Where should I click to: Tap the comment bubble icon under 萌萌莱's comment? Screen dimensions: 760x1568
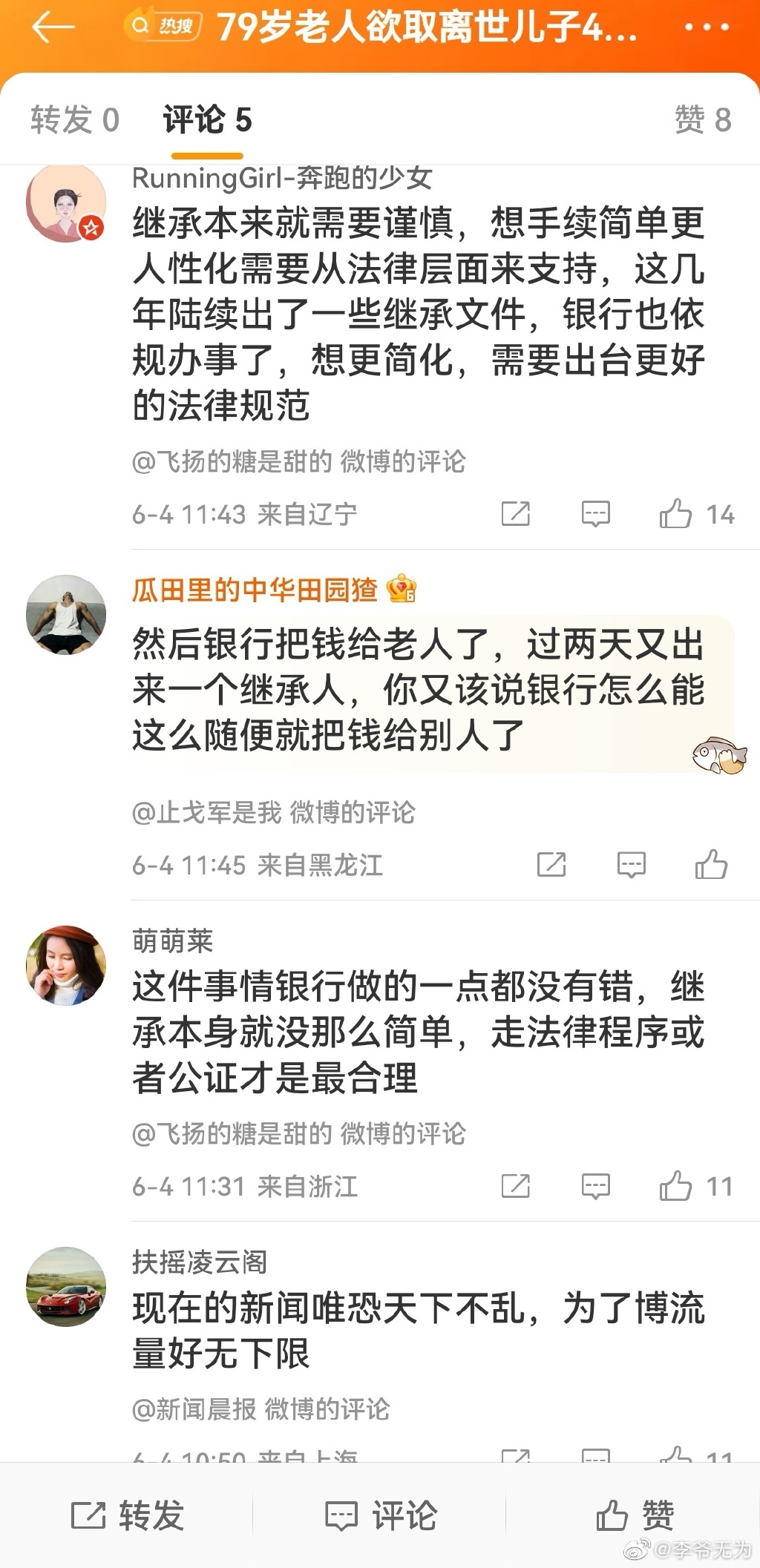click(594, 1185)
